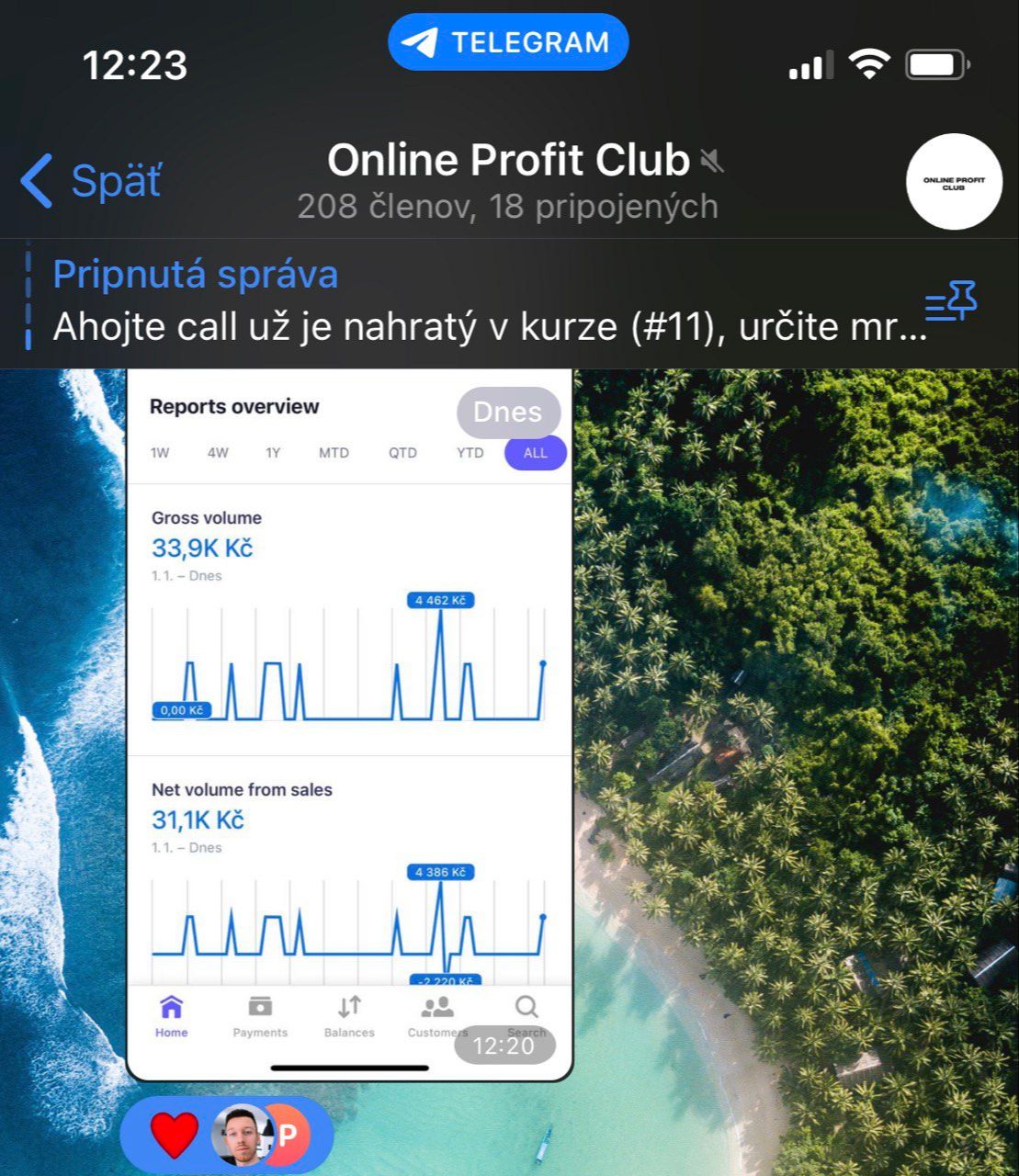Show the pinned messages list icon

pos(950,302)
